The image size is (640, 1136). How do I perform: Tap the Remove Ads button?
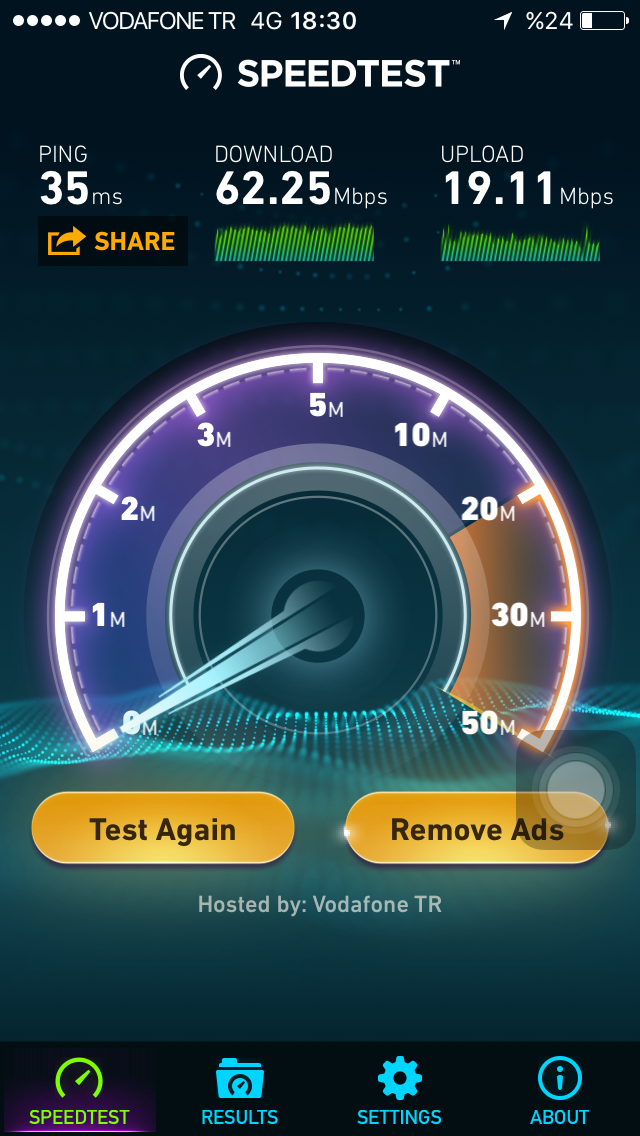point(476,829)
